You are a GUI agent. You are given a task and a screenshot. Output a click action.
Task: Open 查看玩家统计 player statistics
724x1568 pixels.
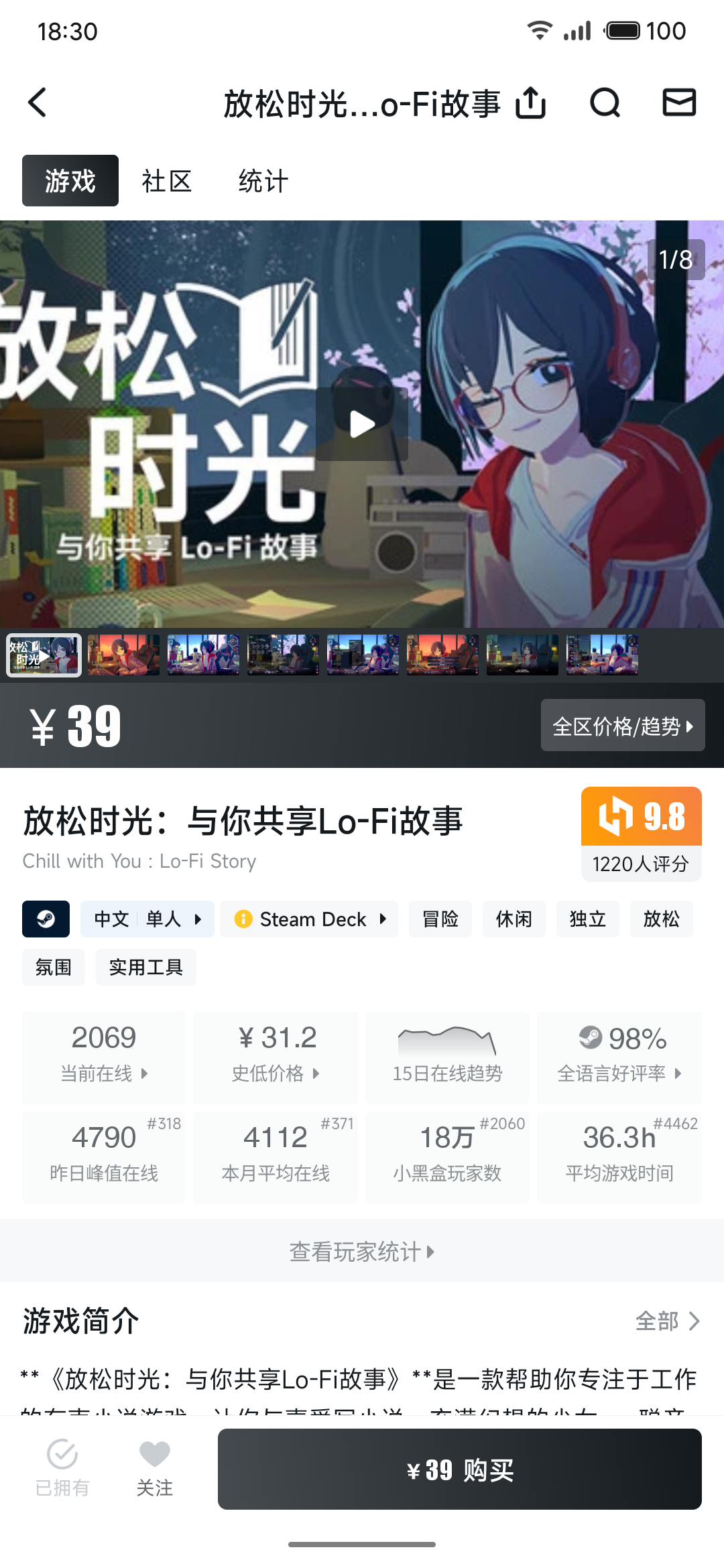point(362,1251)
